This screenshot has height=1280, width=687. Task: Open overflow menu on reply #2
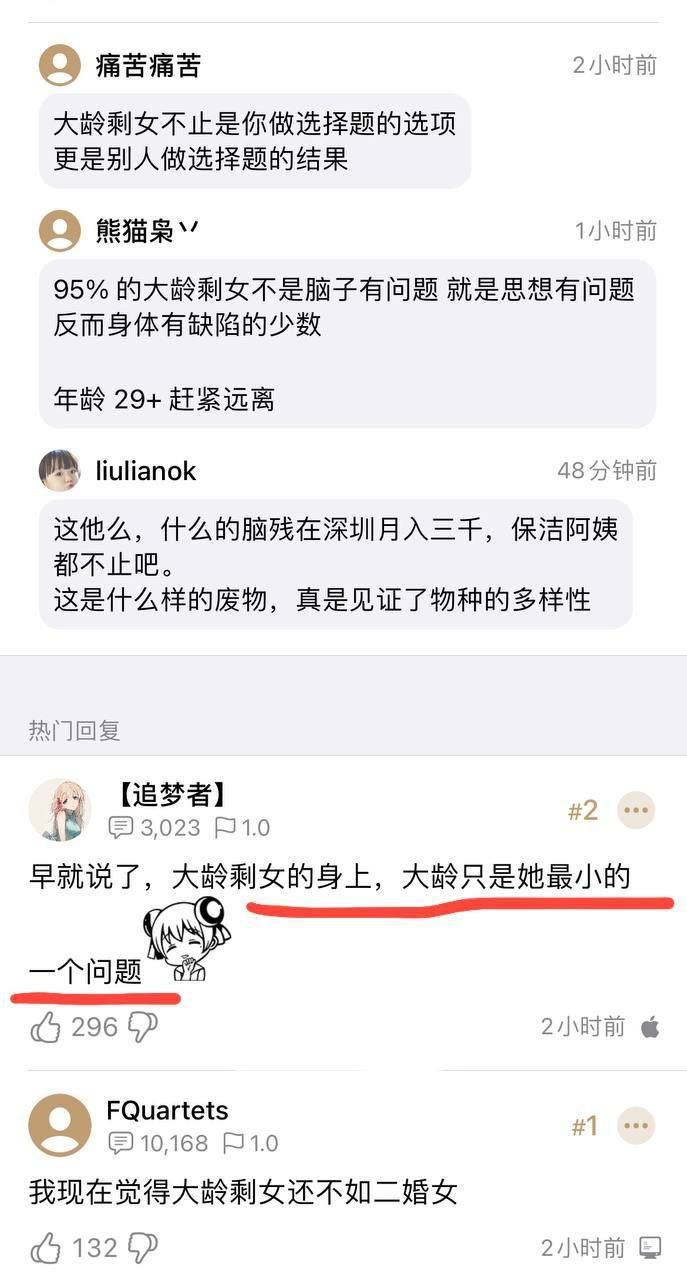point(636,810)
